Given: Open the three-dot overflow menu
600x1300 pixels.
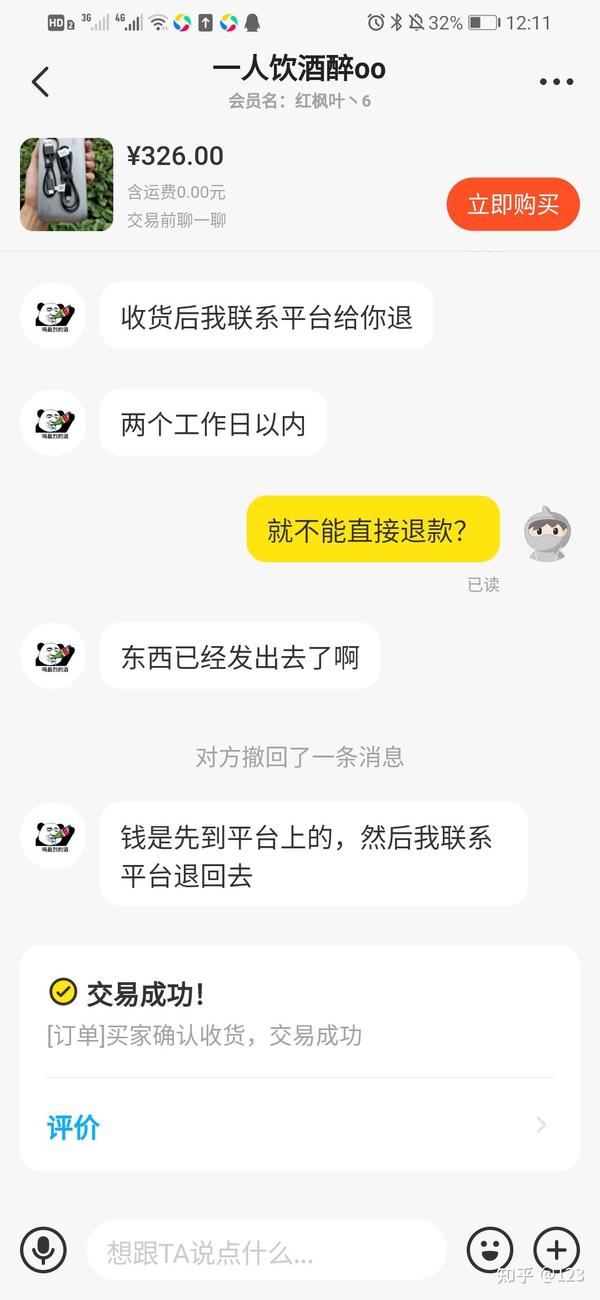Looking at the screenshot, I should pyautogui.click(x=556, y=82).
